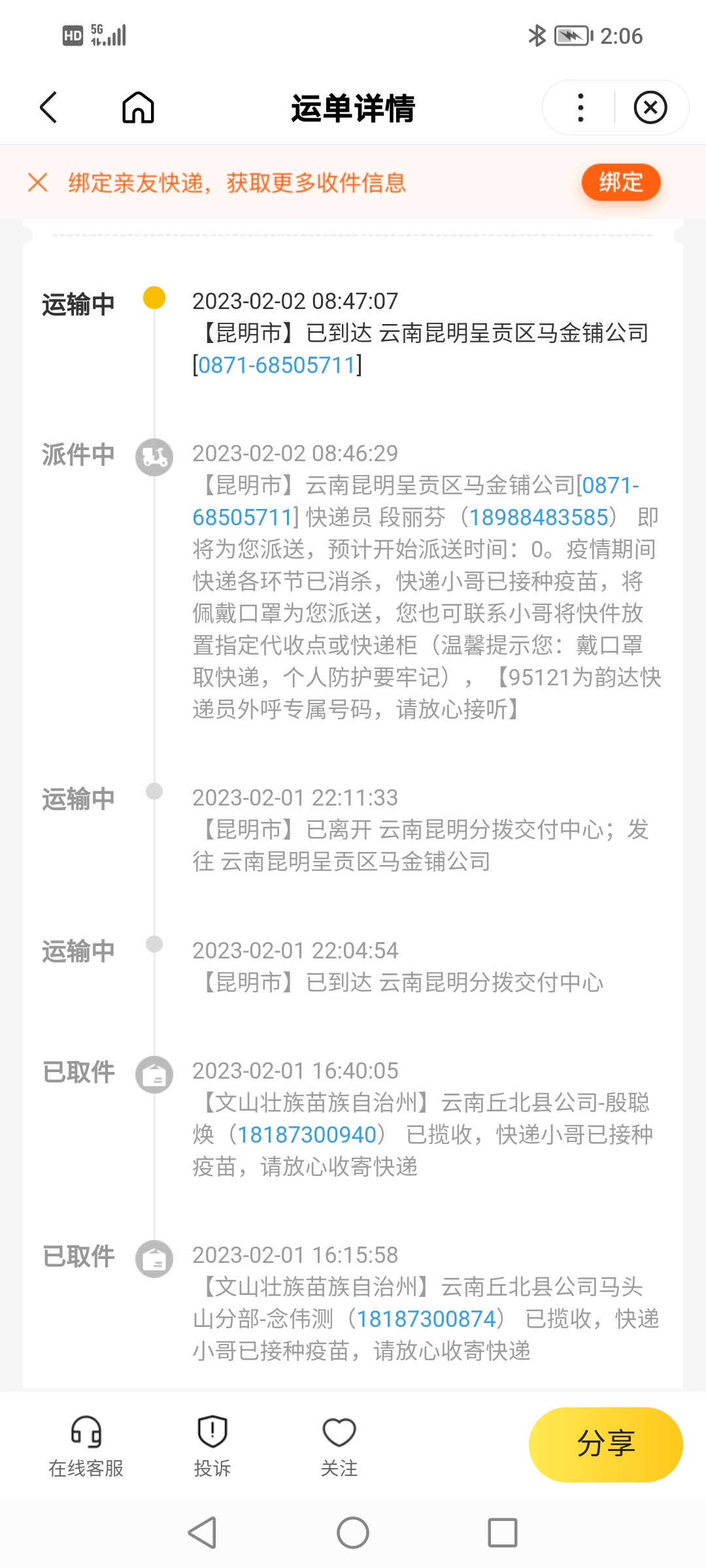Open the home icon in header
This screenshot has width=706, height=1568.
tap(138, 108)
